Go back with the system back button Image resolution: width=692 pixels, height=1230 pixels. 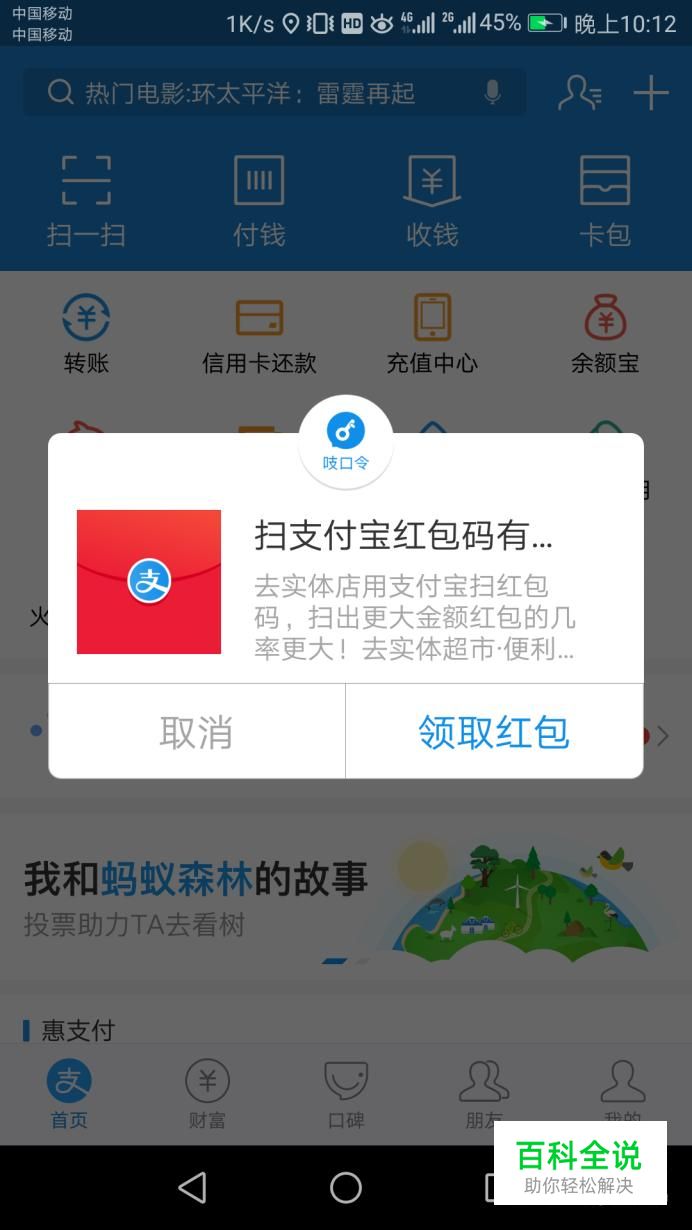pos(192,1187)
